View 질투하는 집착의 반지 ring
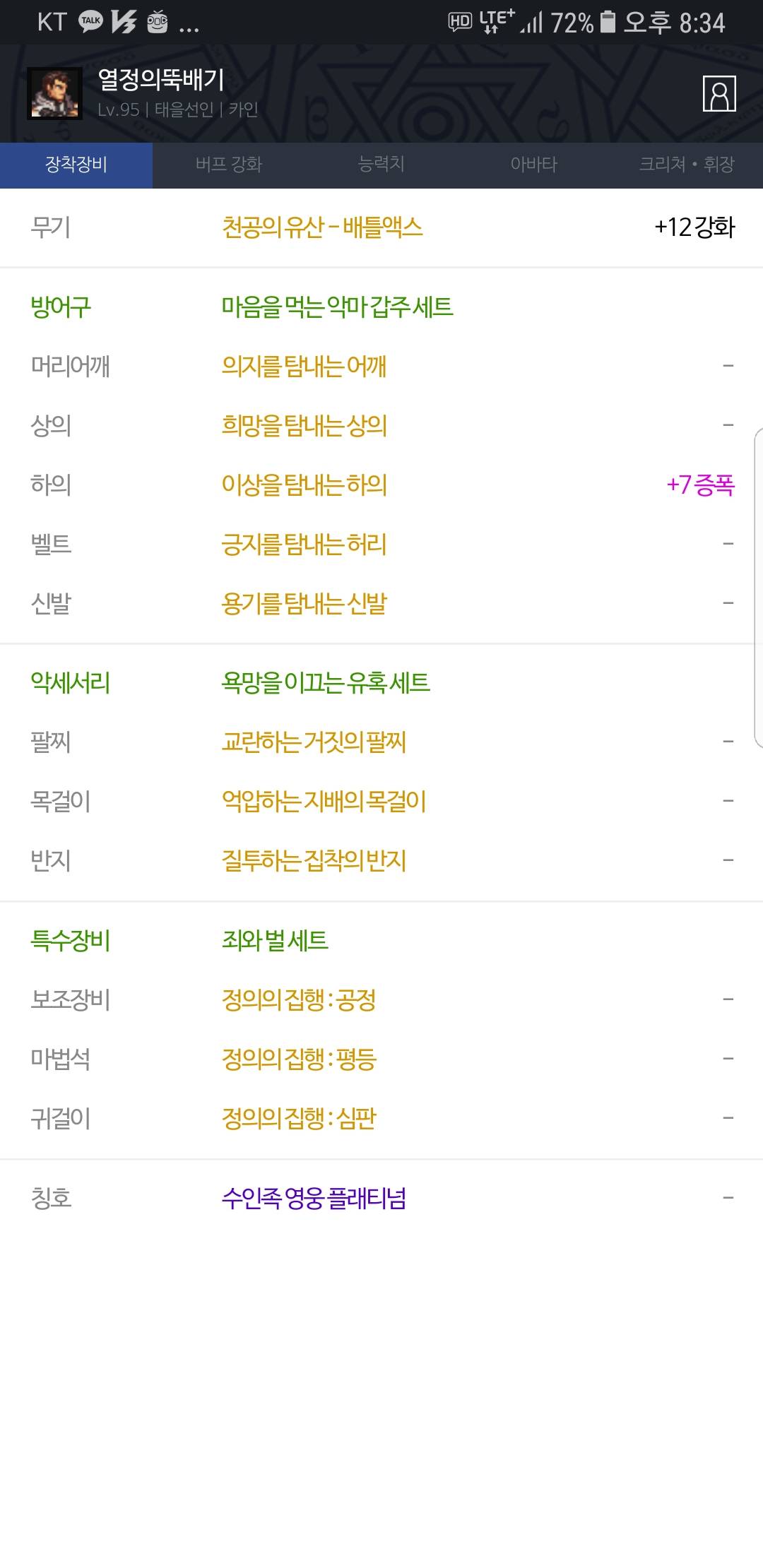 pos(314,860)
